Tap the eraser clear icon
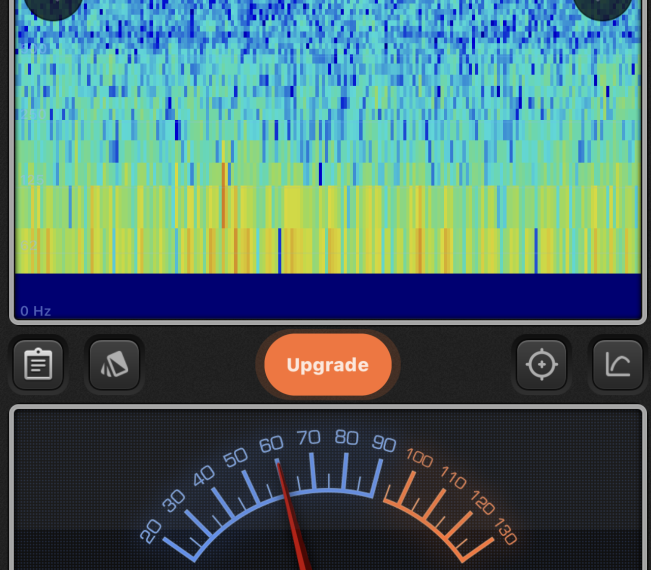Viewport: 651px width, 570px height. 114,365
